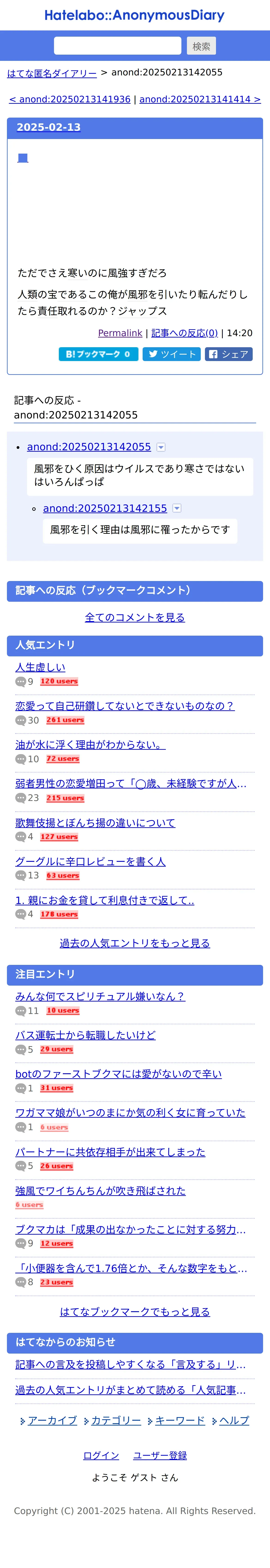270x1568 pixels.
Task: Open entry バス運転士から転職したいけど
Action: (85, 1035)
